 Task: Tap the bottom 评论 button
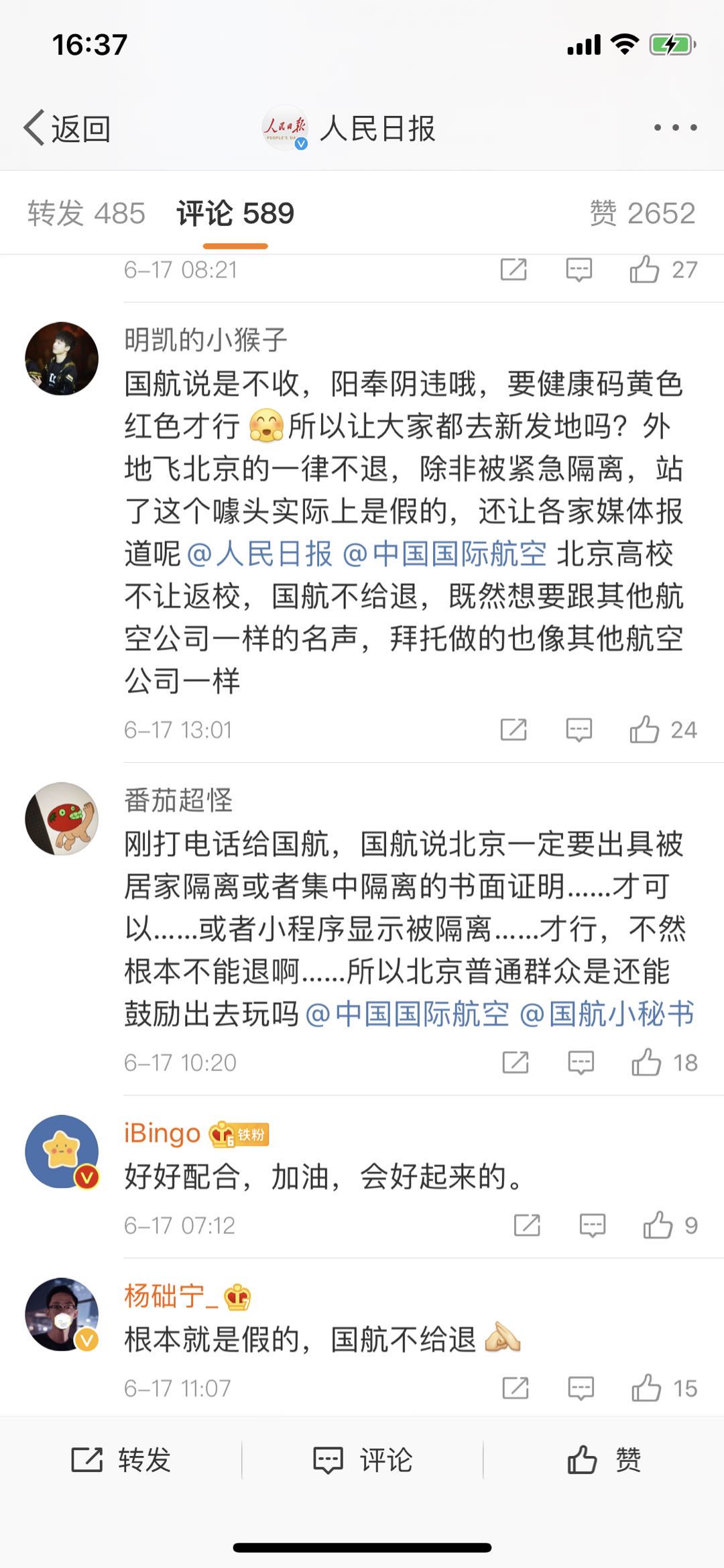[363, 1459]
